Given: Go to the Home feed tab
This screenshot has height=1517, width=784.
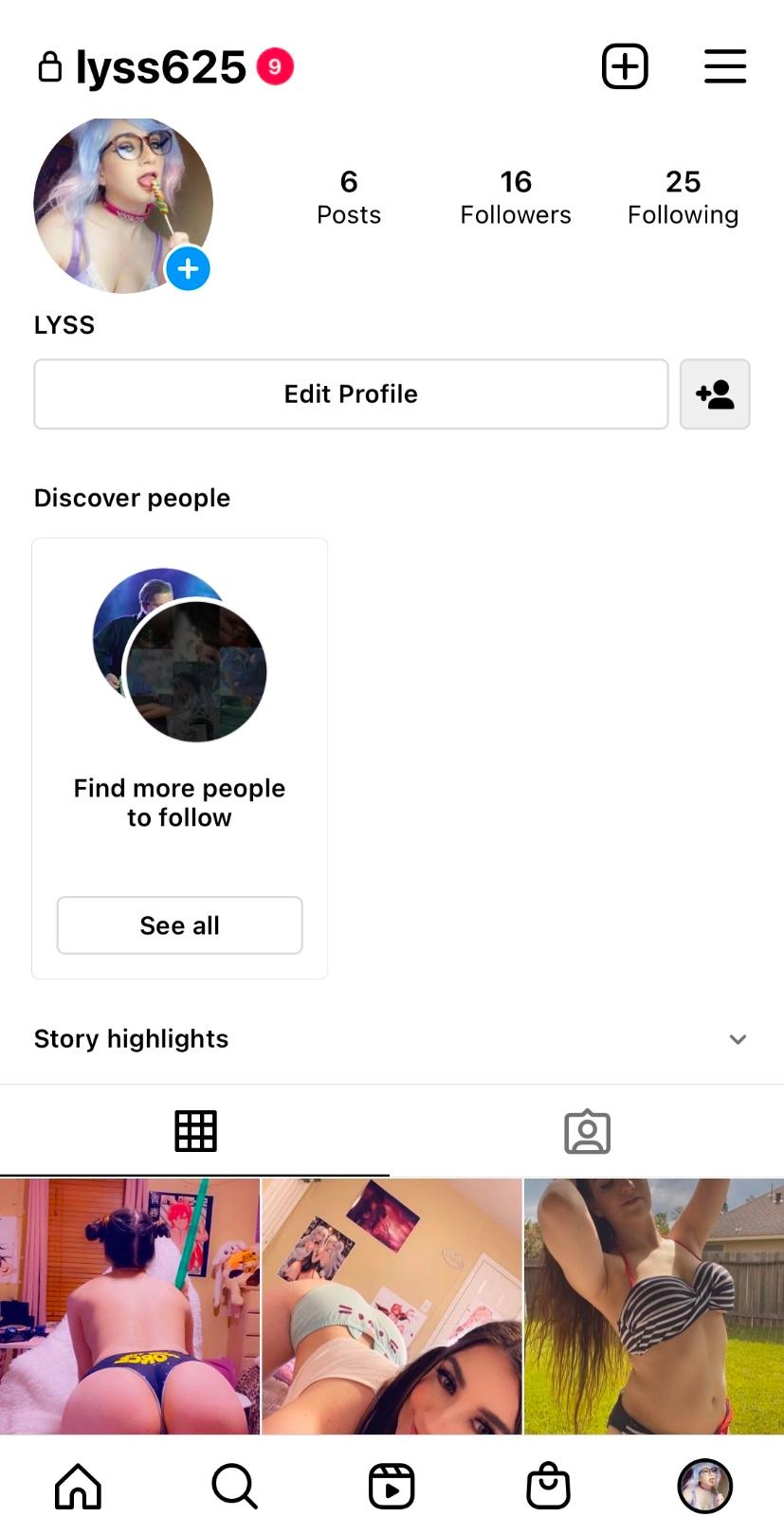Looking at the screenshot, I should (x=79, y=1486).
